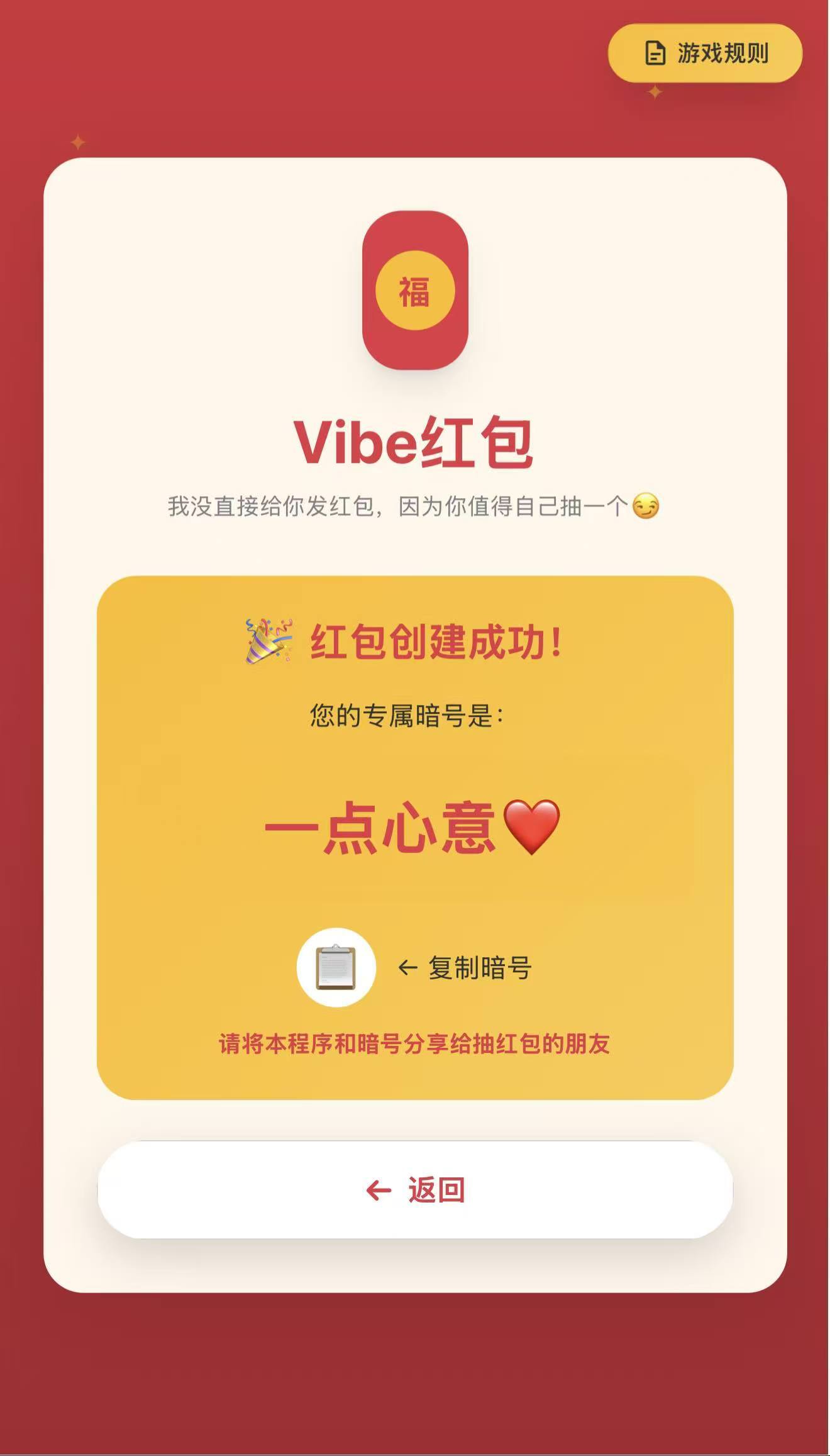Copy the 暗号 with the clipboard icon
The height and width of the screenshot is (1456, 830).
(x=336, y=967)
